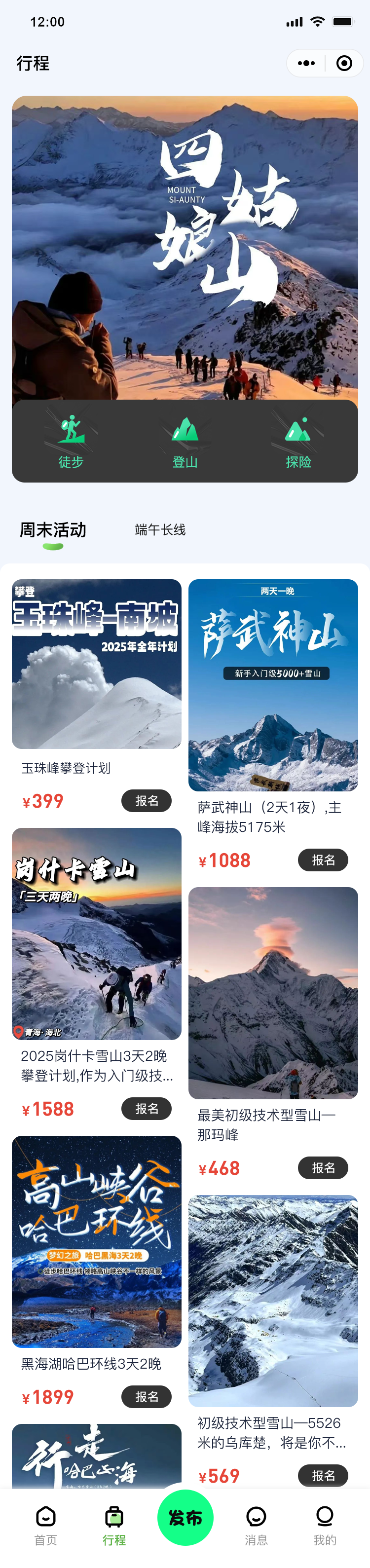The height and width of the screenshot is (1568, 370).
Task: Select the 探险 adventure category
Action: pos(298,441)
